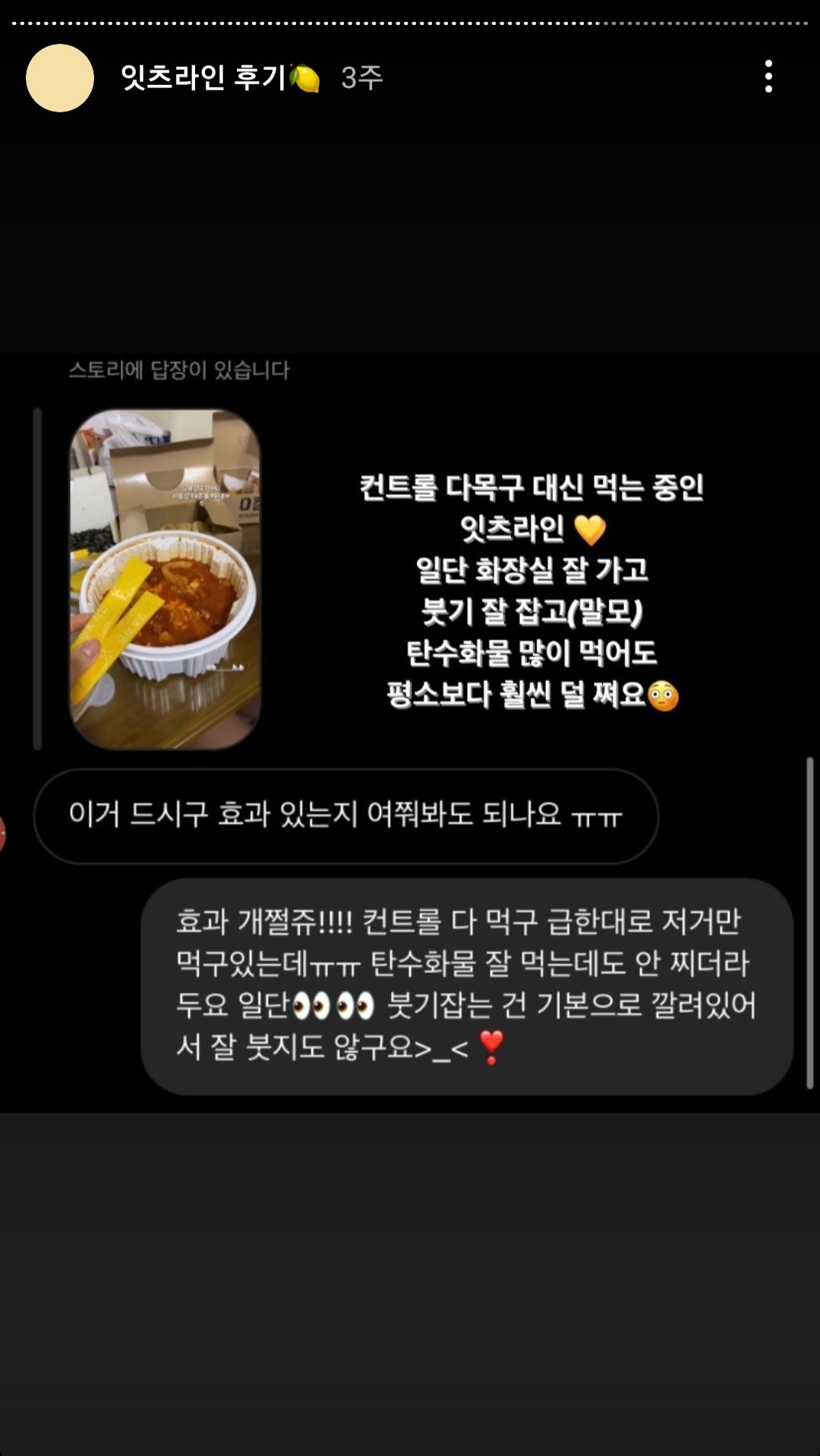Open the three-dot overflow menu
The height and width of the screenshot is (1456, 820).
768,77
